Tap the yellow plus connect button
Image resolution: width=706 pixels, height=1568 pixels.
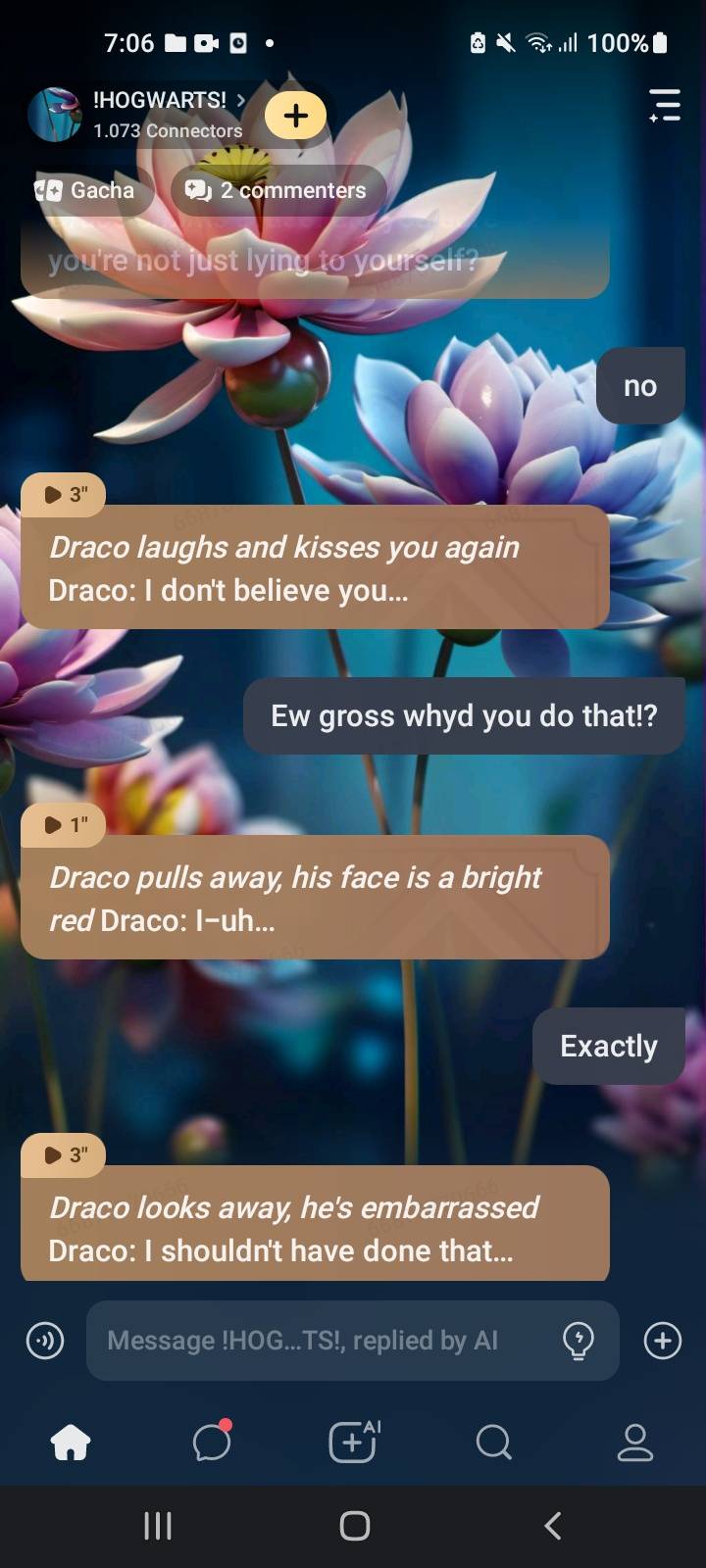coord(295,116)
